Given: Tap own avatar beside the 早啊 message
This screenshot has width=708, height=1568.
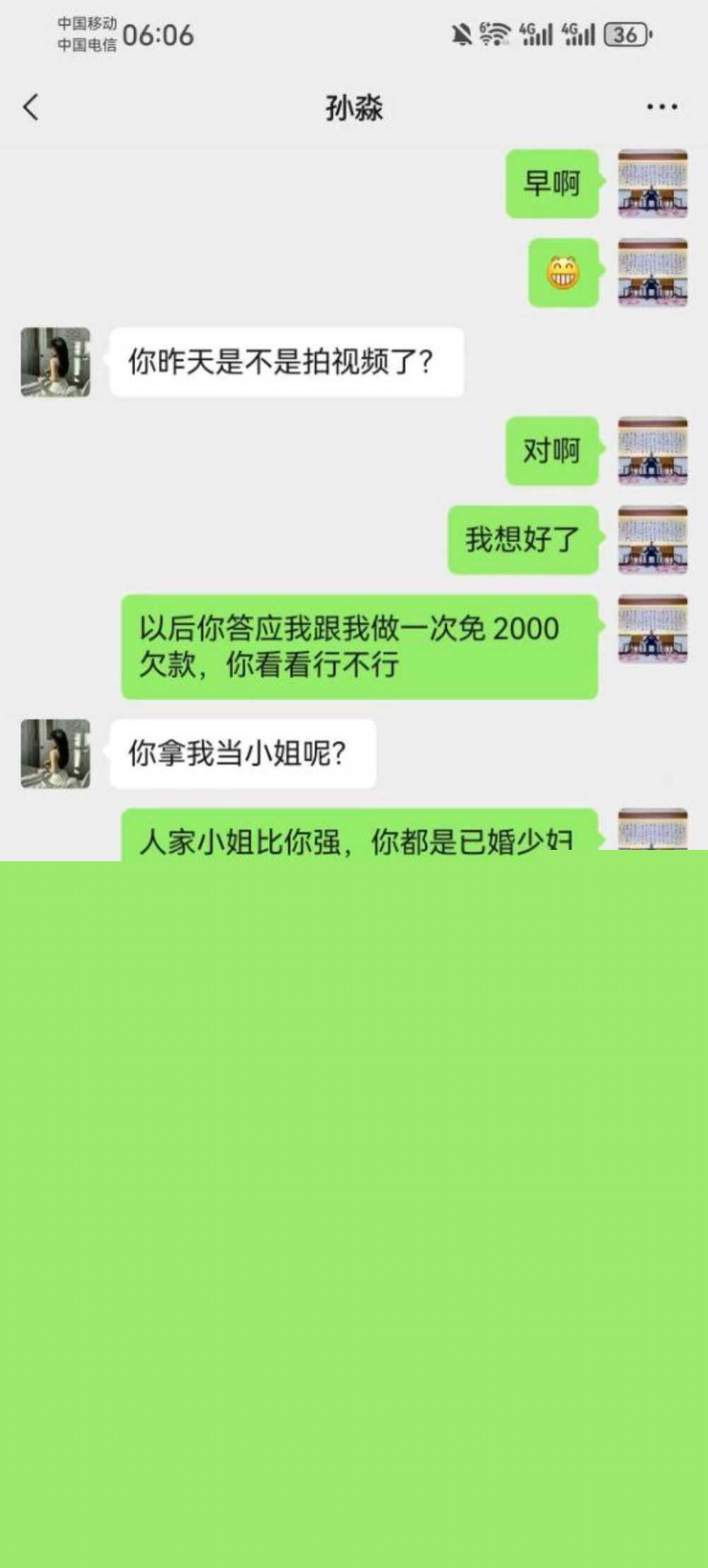Looking at the screenshot, I should 652,183.
